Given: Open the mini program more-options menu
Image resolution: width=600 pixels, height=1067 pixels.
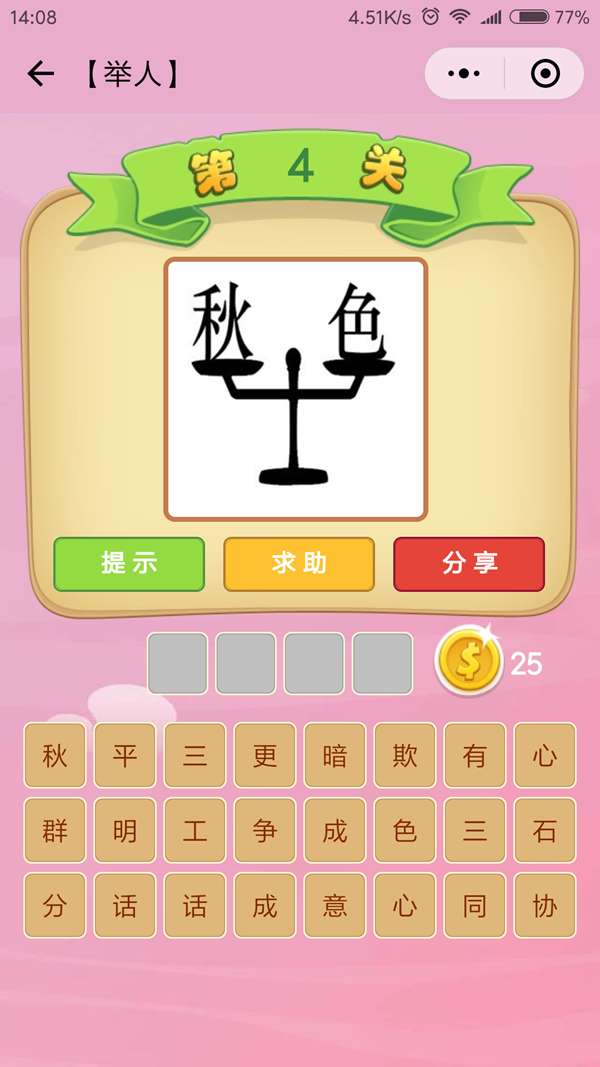Looking at the screenshot, I should click(x=464, y=74).
